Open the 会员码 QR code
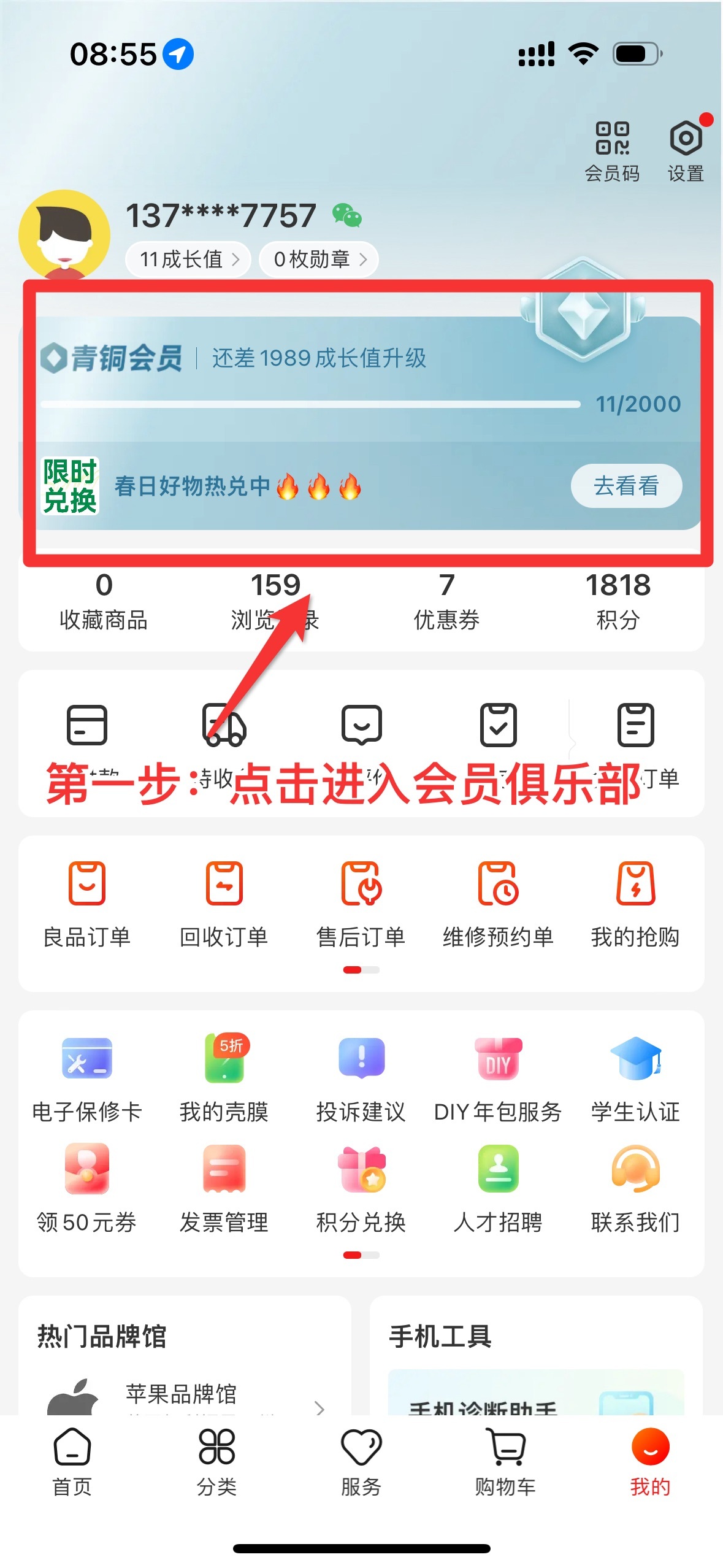 click(612, 151)
